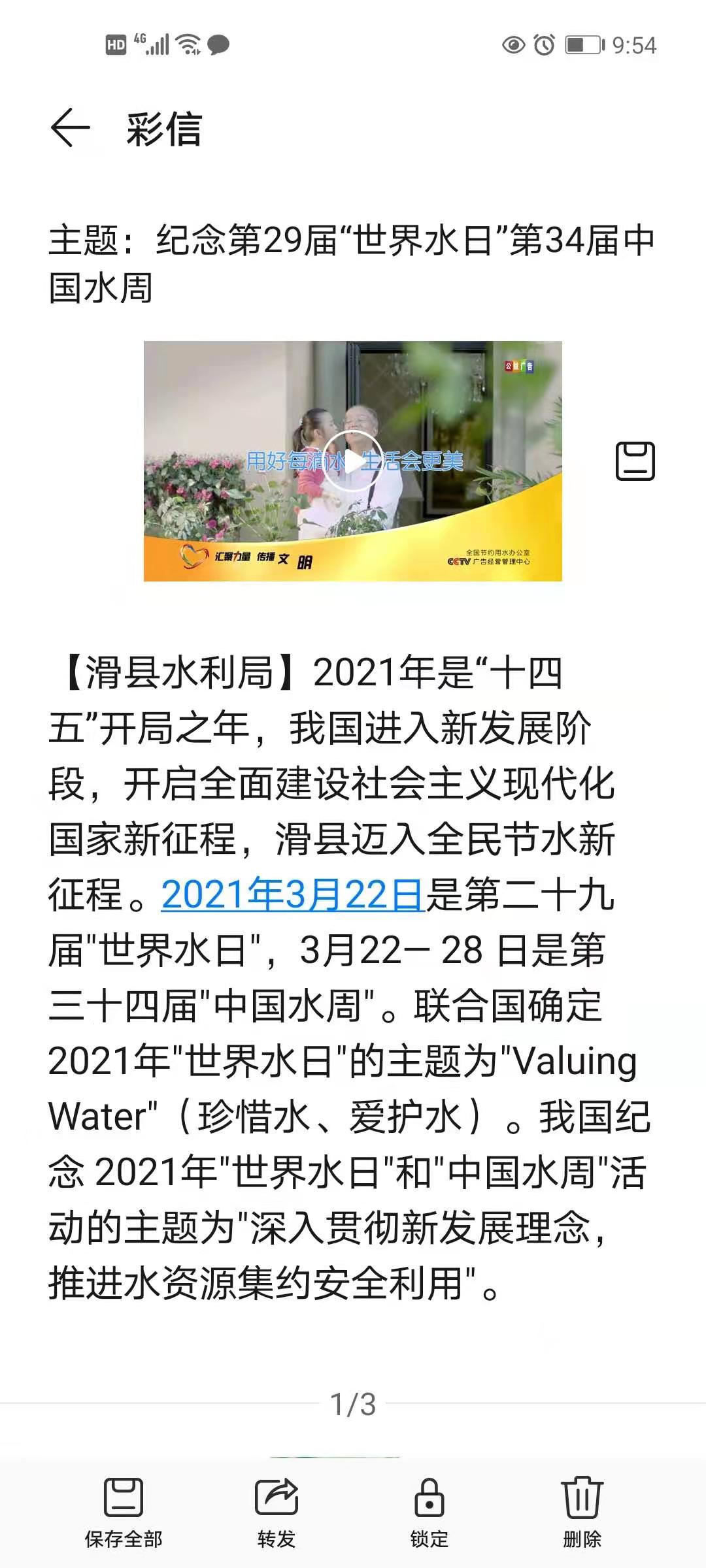Go back from the 彩信 screen

tap(70, 128)
